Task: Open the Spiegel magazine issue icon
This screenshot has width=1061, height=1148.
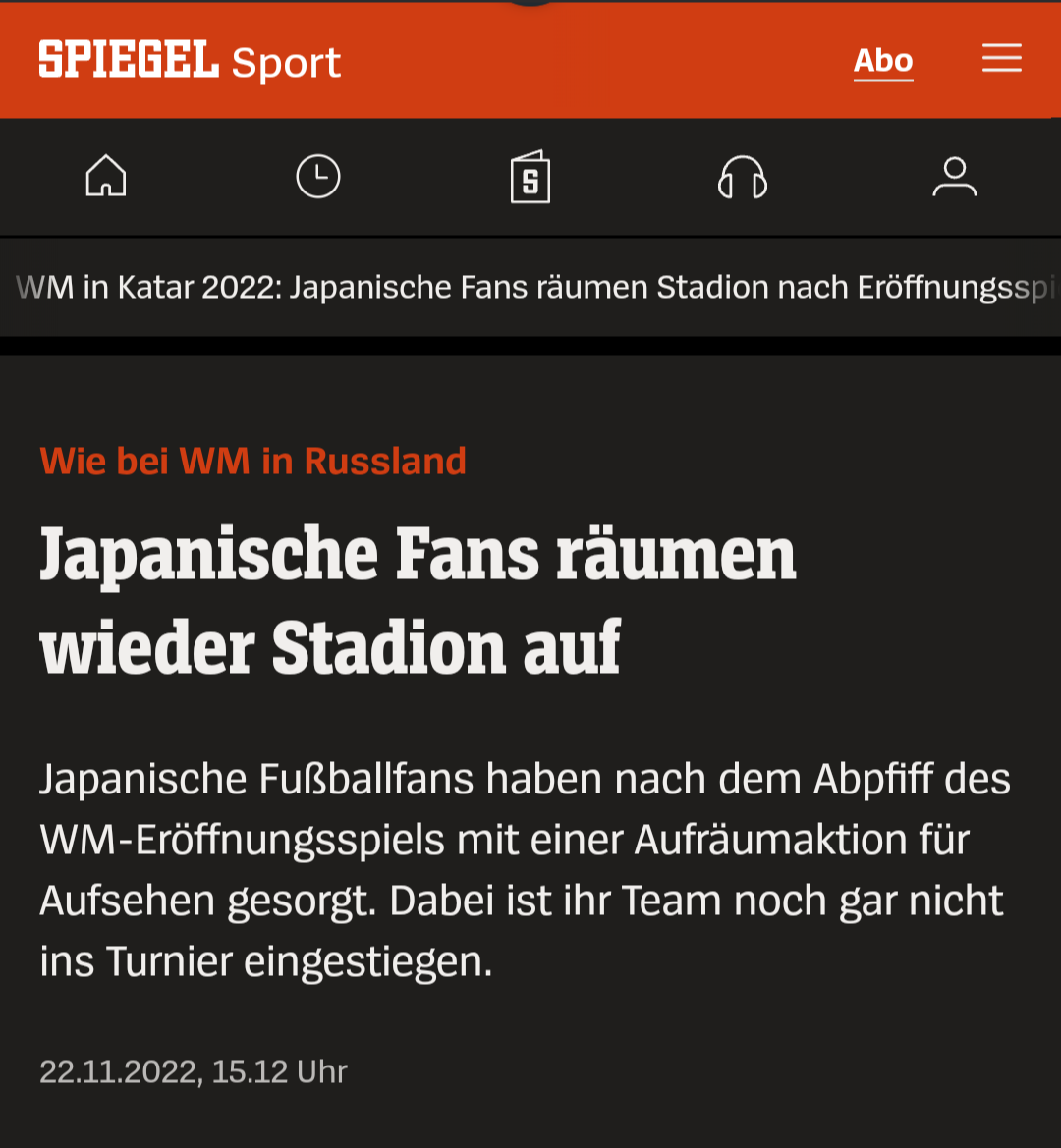Action: [530, 178]
